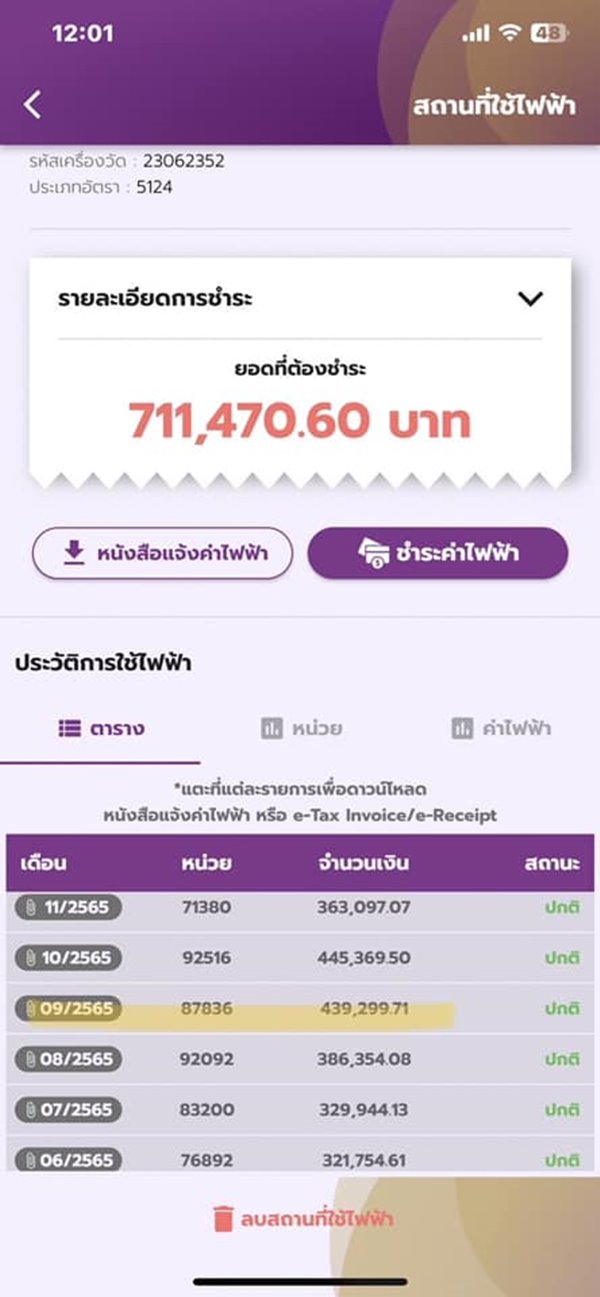Screen dimensions: 600x1297
Task: Open the 07/2565 bill row
Action: (69, 1109)
